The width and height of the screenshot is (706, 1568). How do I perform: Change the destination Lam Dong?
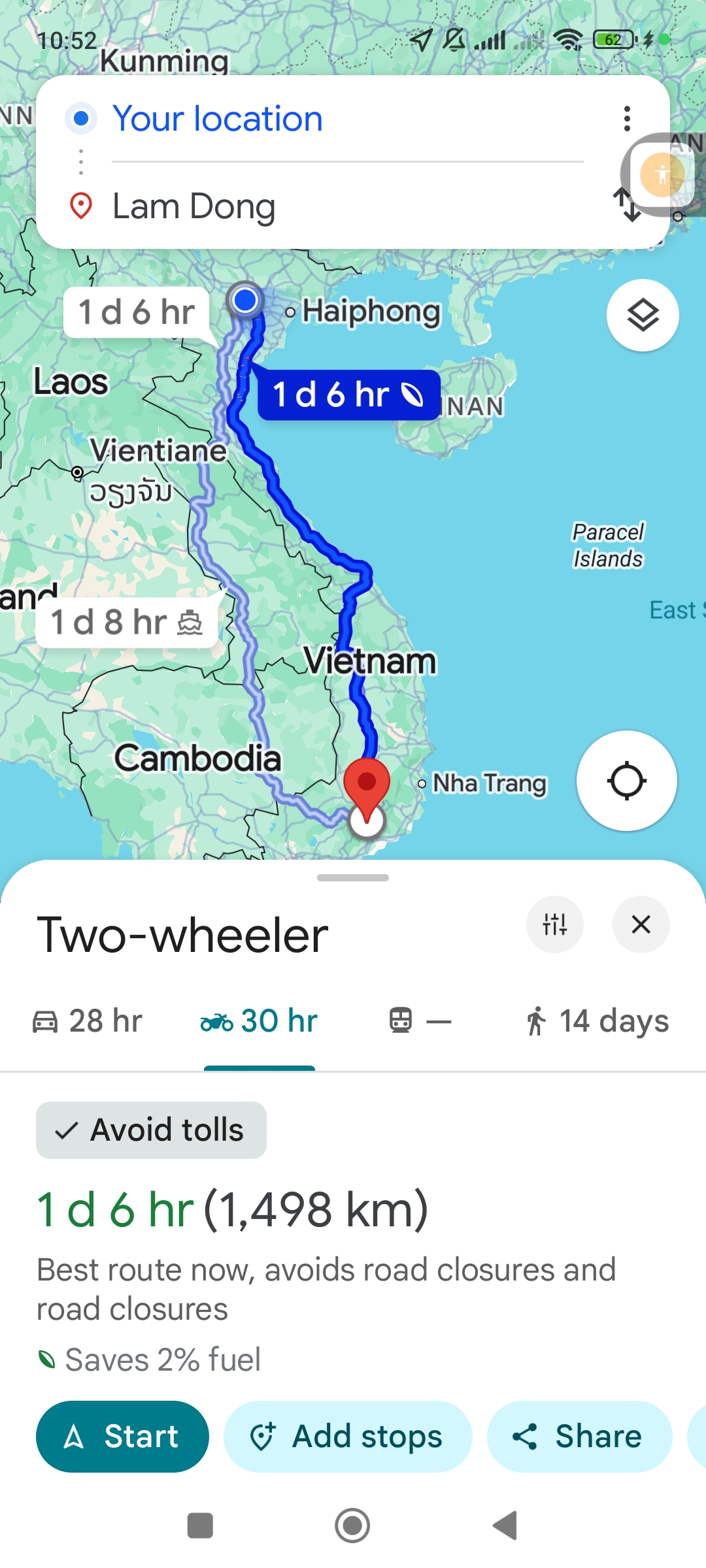[x=193, y=206]
